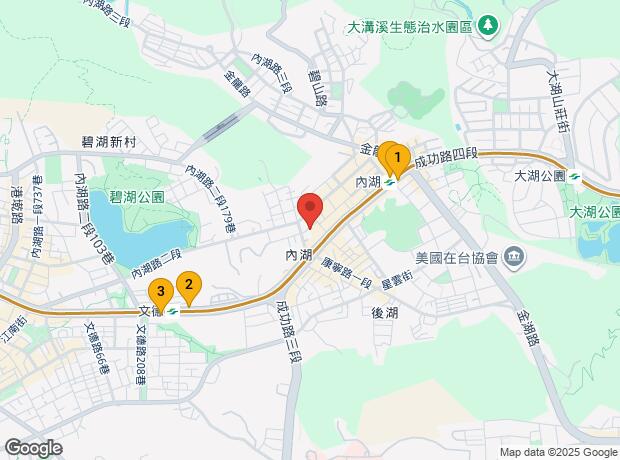Viewport: 620px width, 460px height.
Task: Open the orange marker numbered 3
Action: 161,295
